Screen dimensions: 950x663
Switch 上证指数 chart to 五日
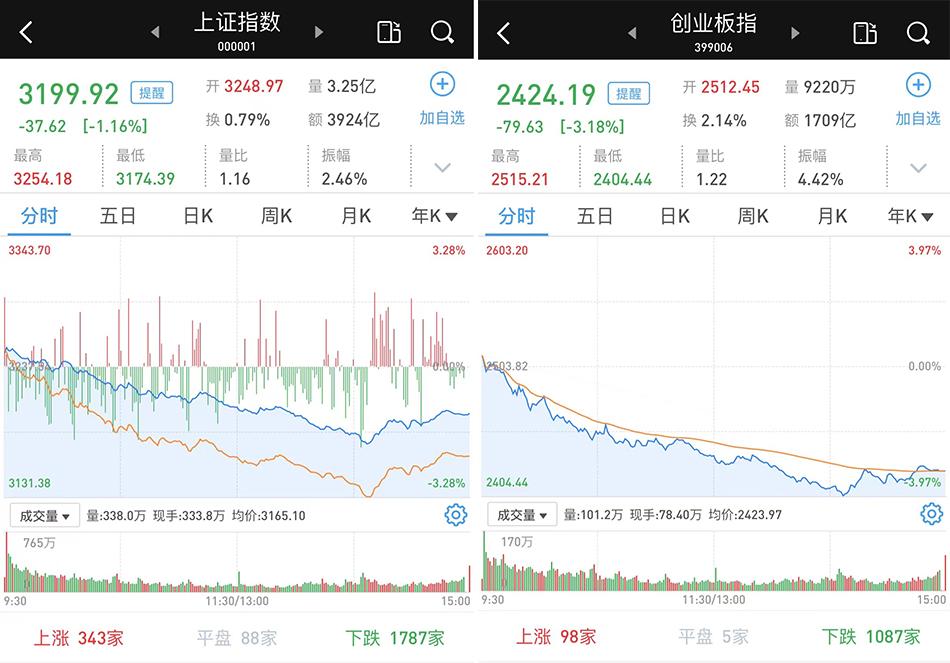pyautogui.click(x=118, y=216)
